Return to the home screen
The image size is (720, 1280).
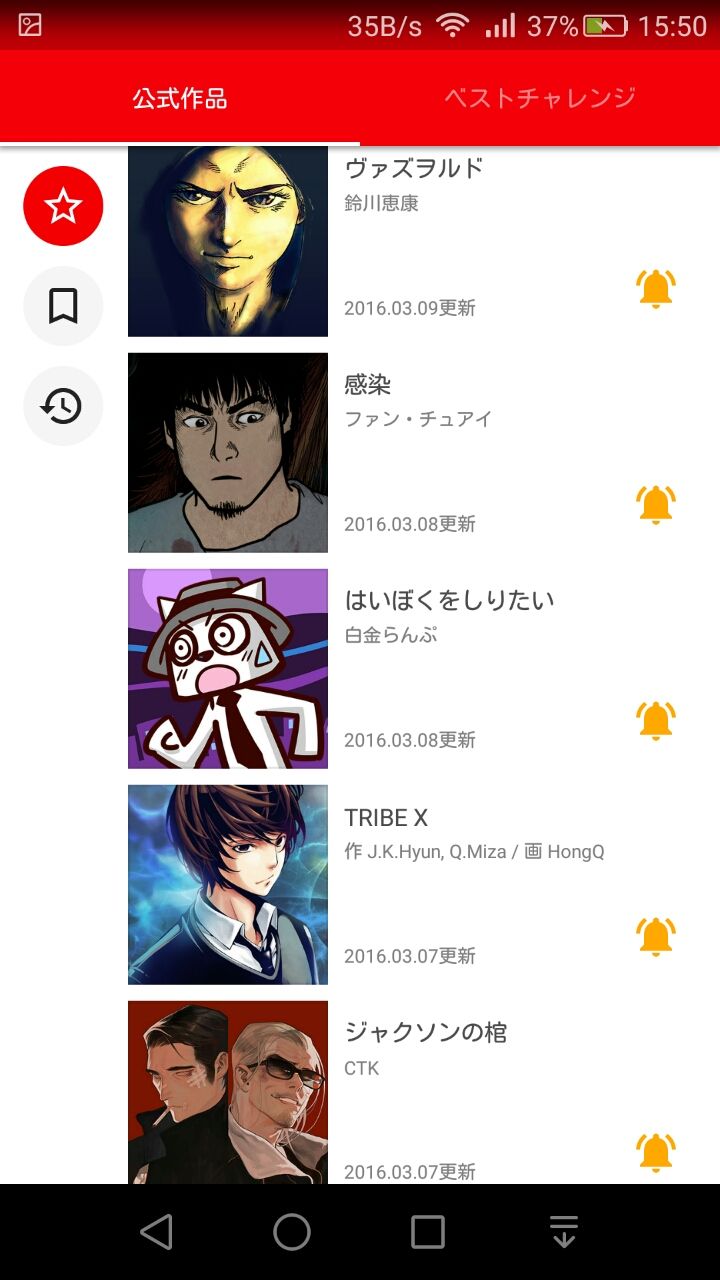(x=292, y=1232)
